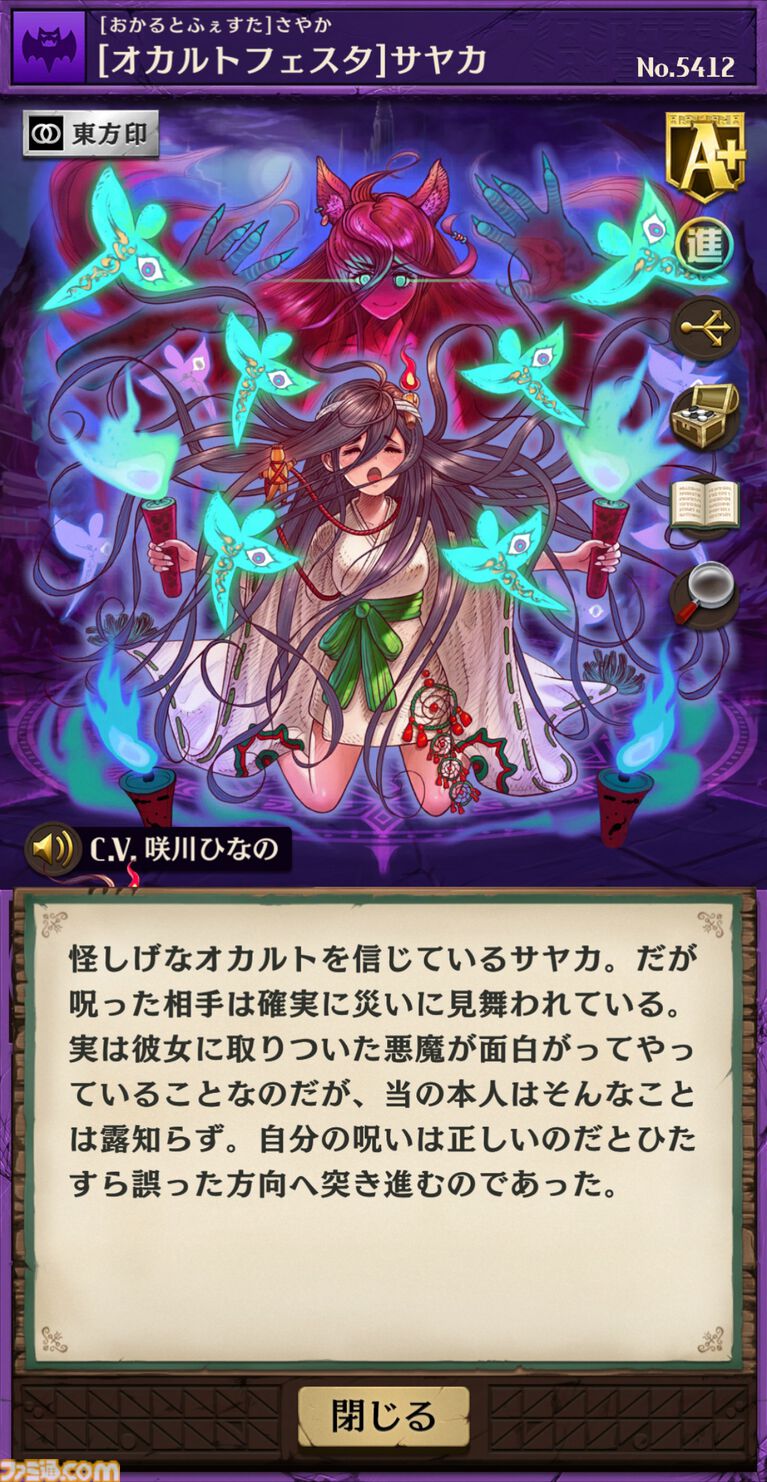Screen dimensions: 767x1482
Task: Tap the A+ rank badge
Action: [705, 154]
